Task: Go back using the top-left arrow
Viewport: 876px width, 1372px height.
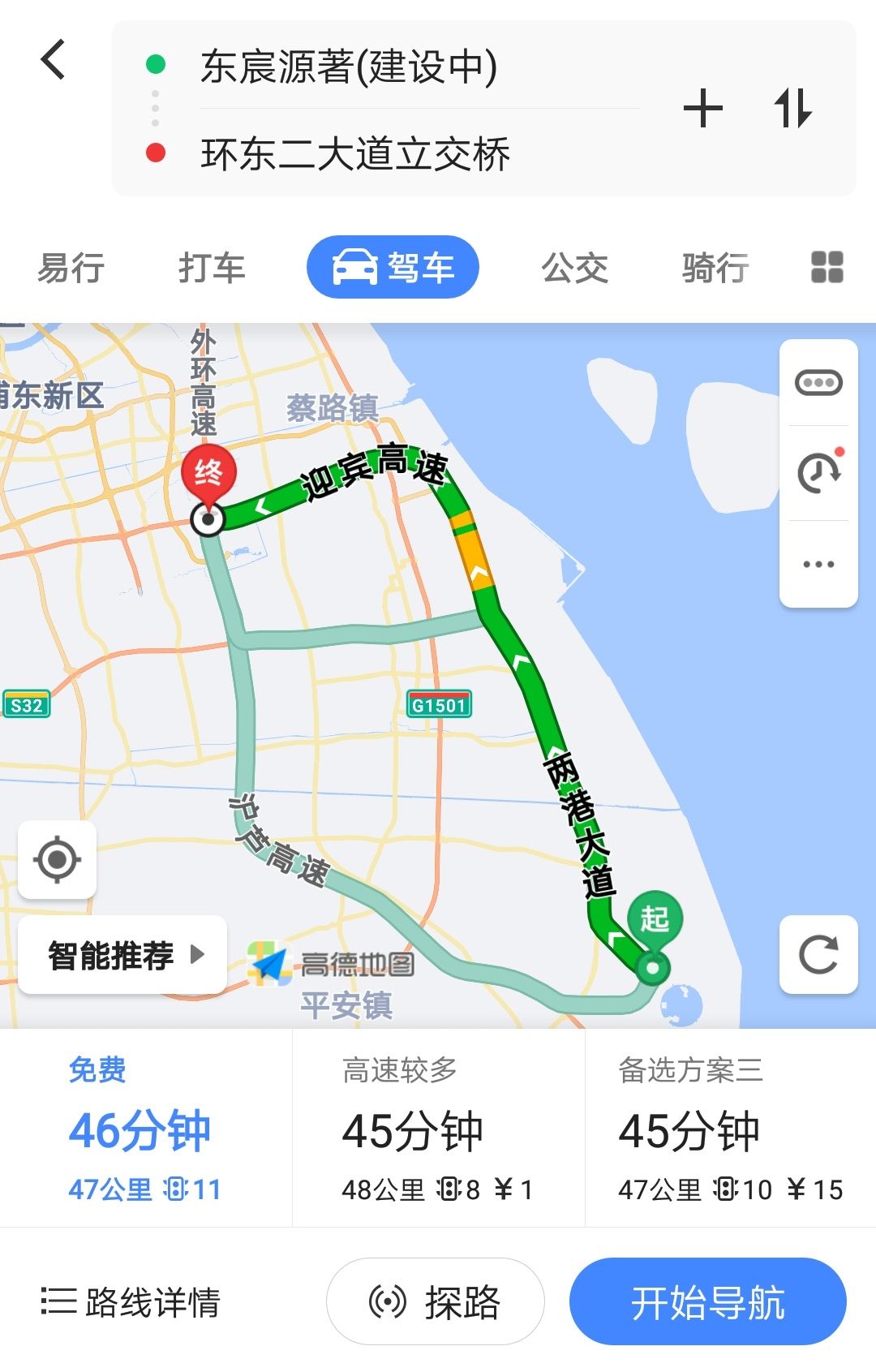Action: click(54, 60)
